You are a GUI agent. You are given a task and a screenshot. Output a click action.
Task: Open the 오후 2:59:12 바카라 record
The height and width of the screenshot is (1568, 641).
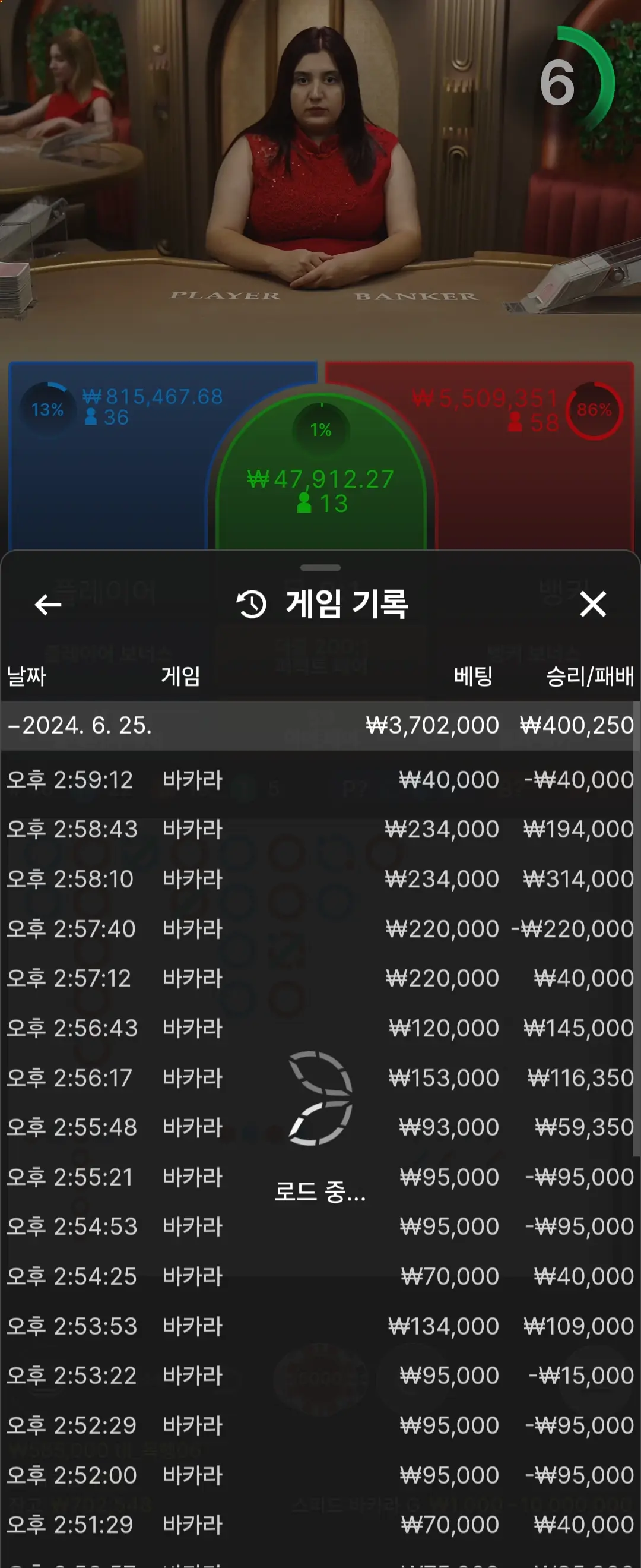320,780
